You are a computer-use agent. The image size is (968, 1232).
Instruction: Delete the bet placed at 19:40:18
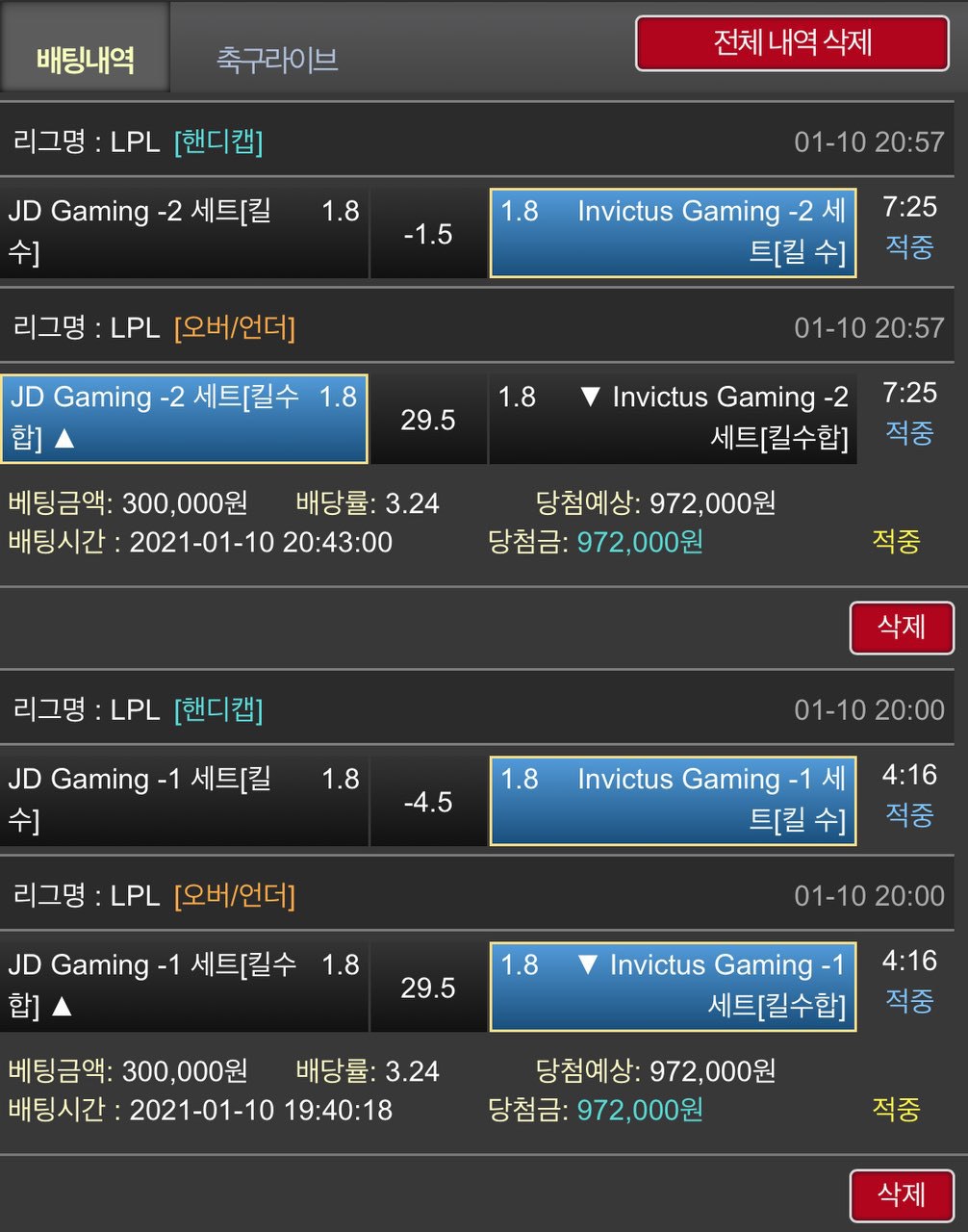click(x=901, y=1195)
